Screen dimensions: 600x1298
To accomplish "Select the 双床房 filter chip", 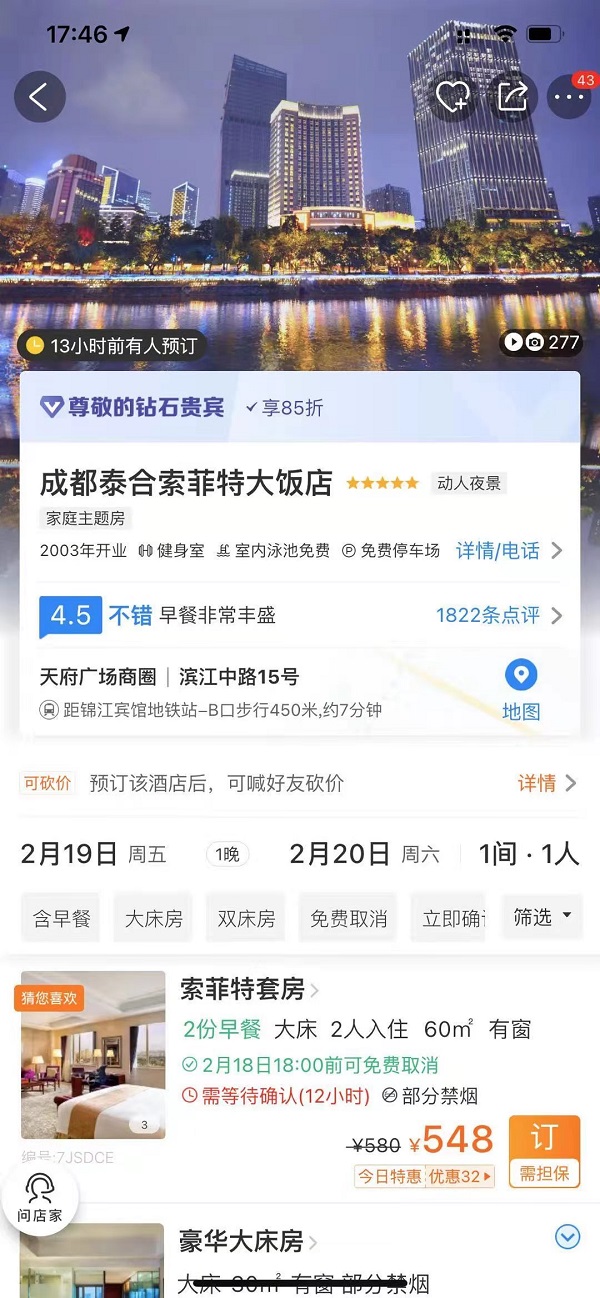I will coord(246,918).
